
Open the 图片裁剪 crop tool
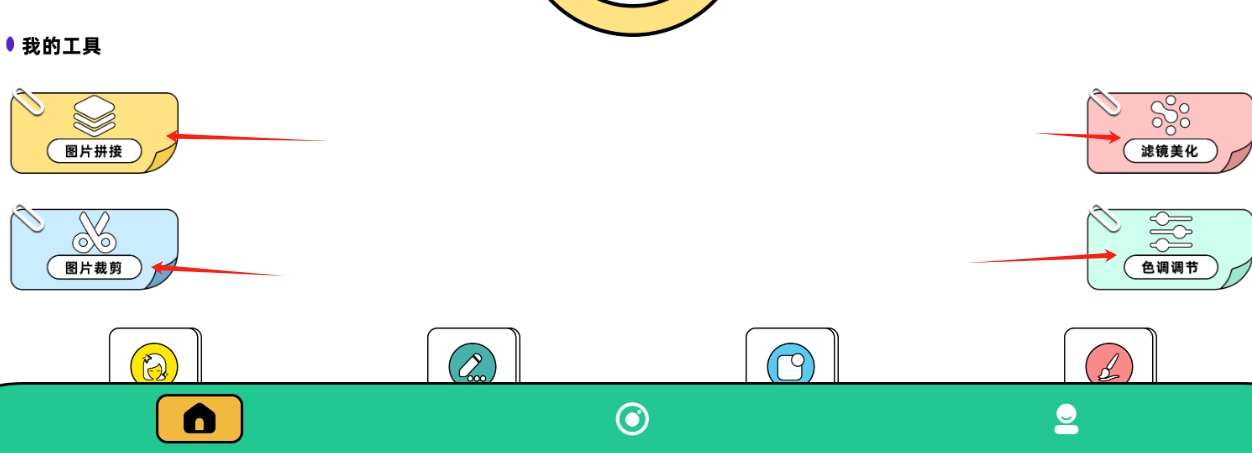click(94, 249)
